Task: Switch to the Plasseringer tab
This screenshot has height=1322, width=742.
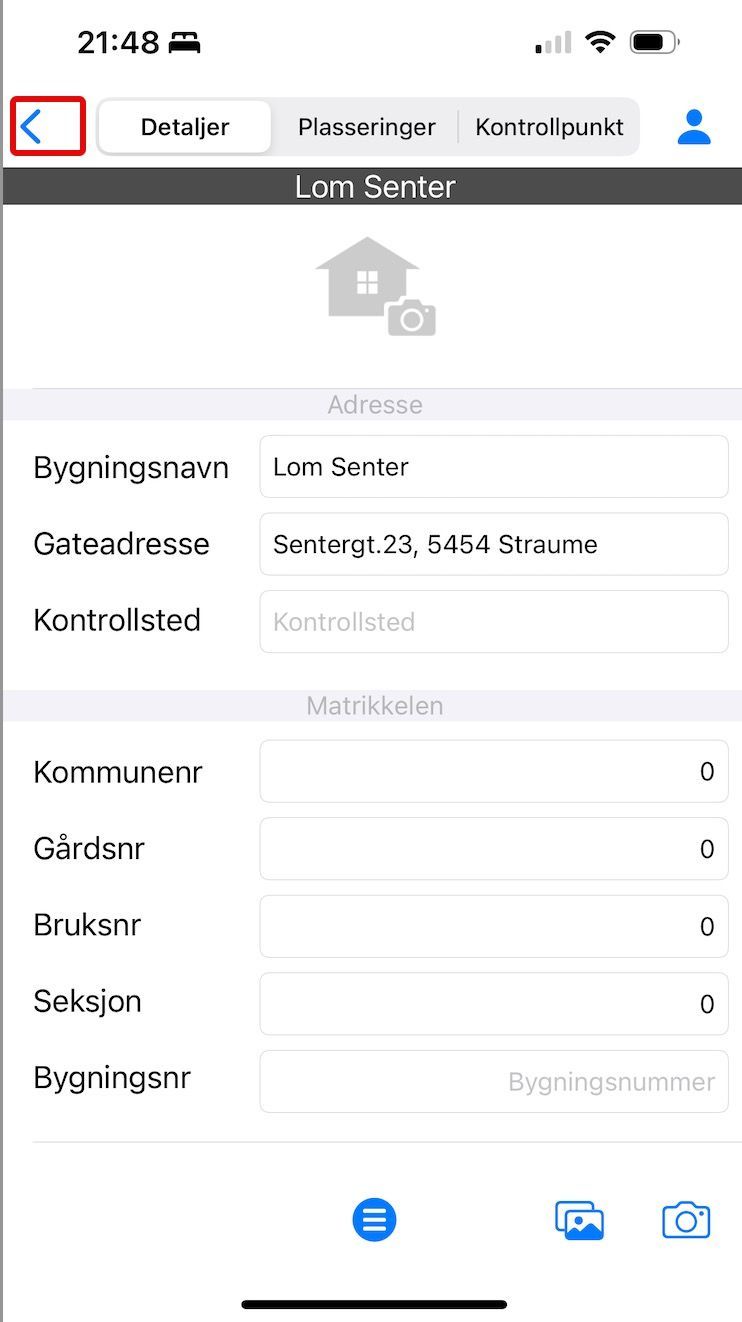Action: click(x=367, y=127)
